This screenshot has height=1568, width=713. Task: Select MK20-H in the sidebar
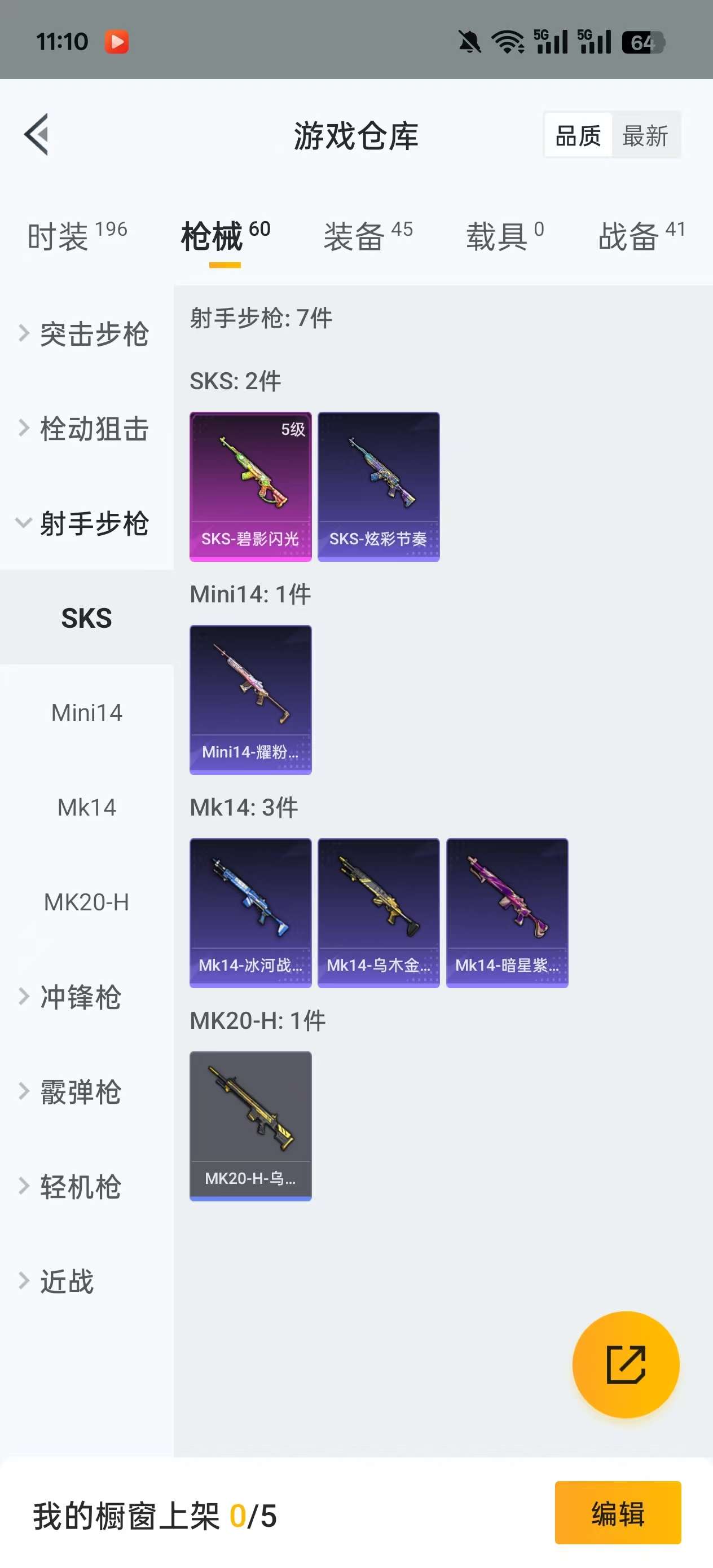point(86,902)
